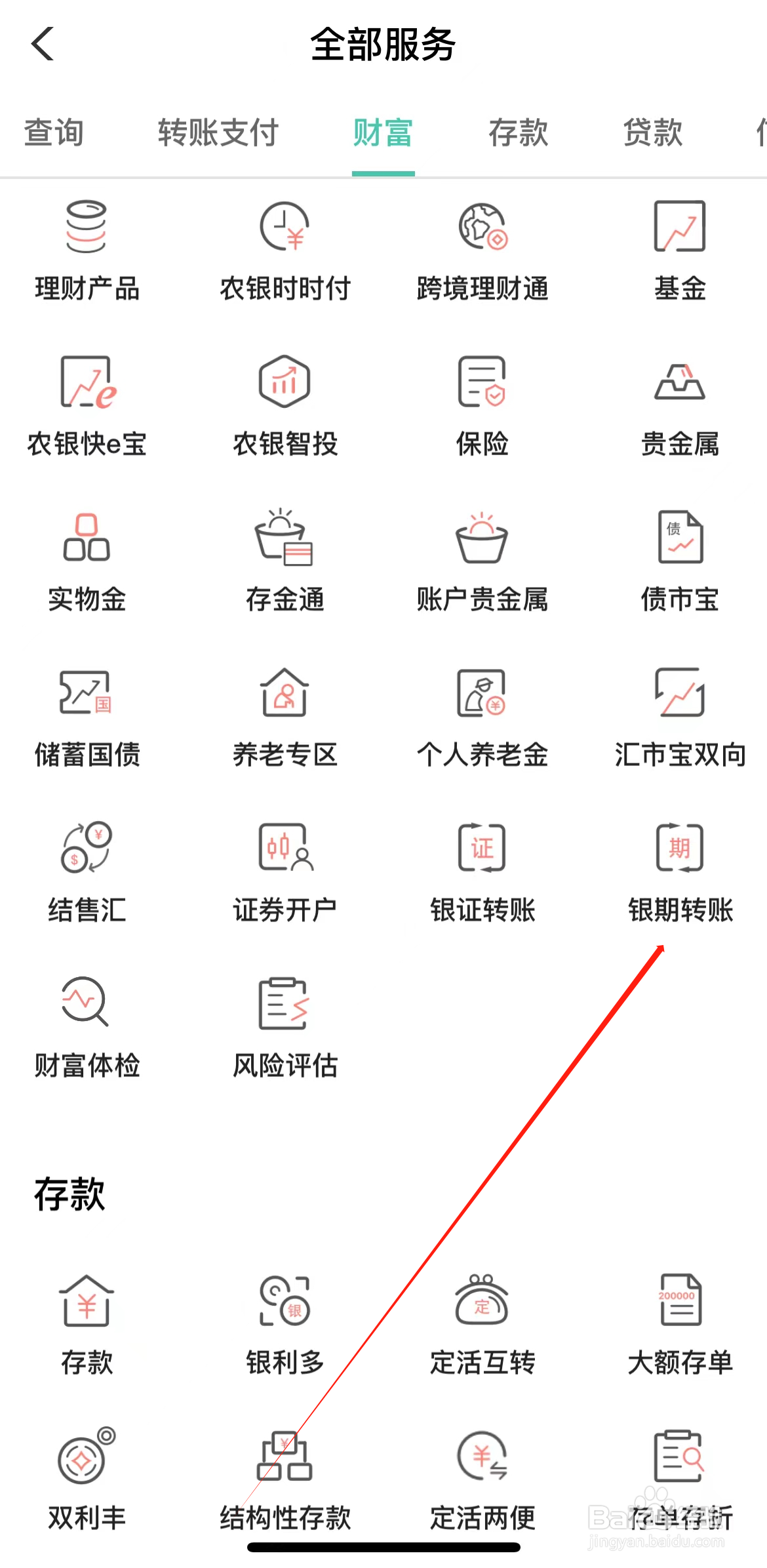Switch to the 存款 tab
The height and width of the screenshot is (1568, 767).
(x=517, y=132)
